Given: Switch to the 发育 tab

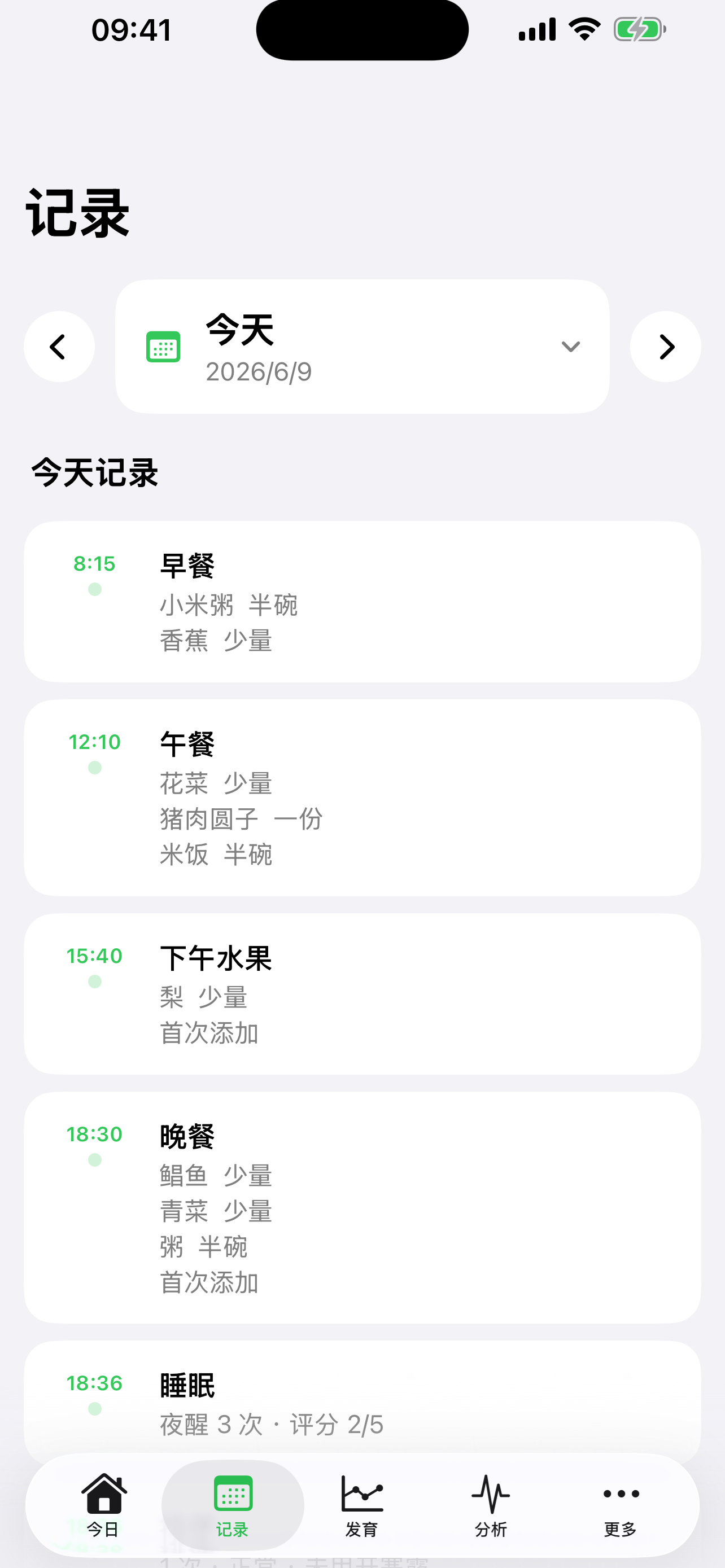Looking at the screenshot, I should 362,1505.
